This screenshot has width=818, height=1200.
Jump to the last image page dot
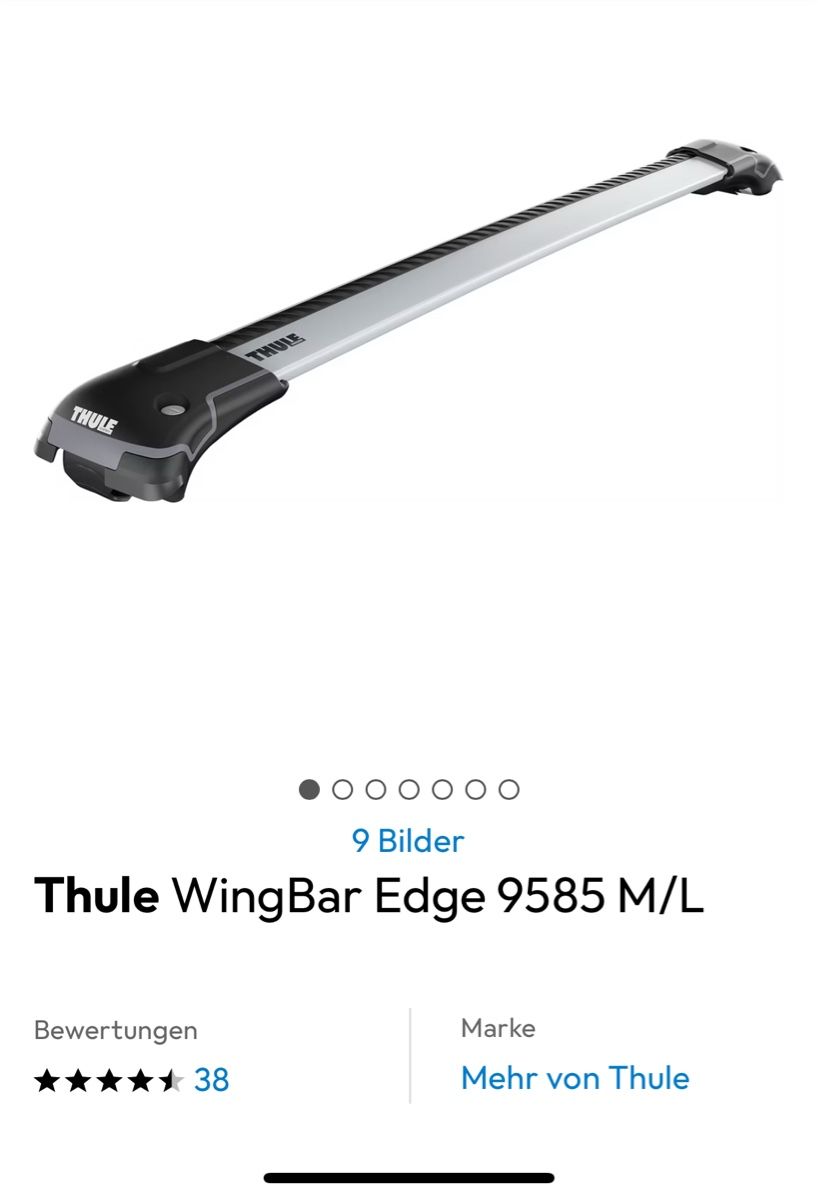click(x=509, y=790)
